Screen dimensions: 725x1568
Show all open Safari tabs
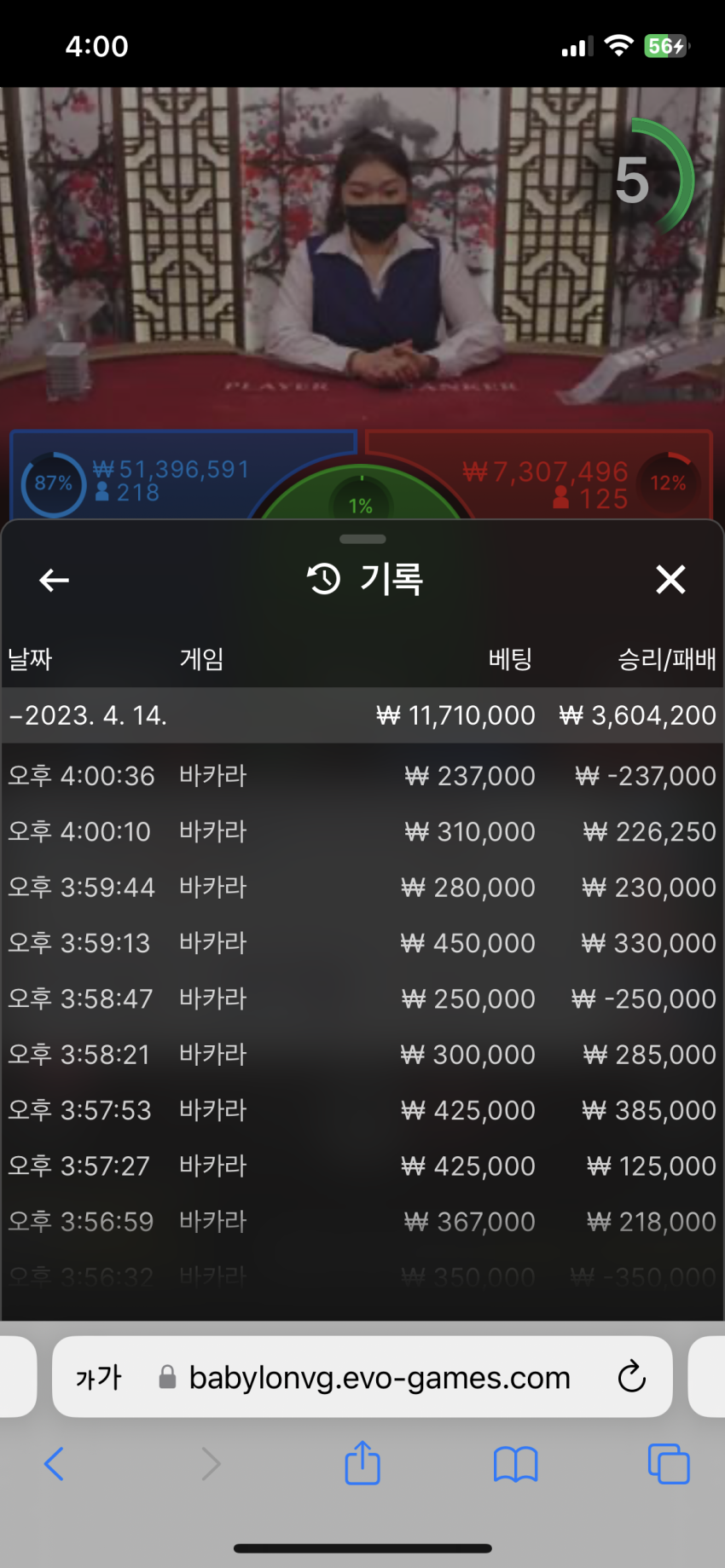click(x=669, y=1464)
